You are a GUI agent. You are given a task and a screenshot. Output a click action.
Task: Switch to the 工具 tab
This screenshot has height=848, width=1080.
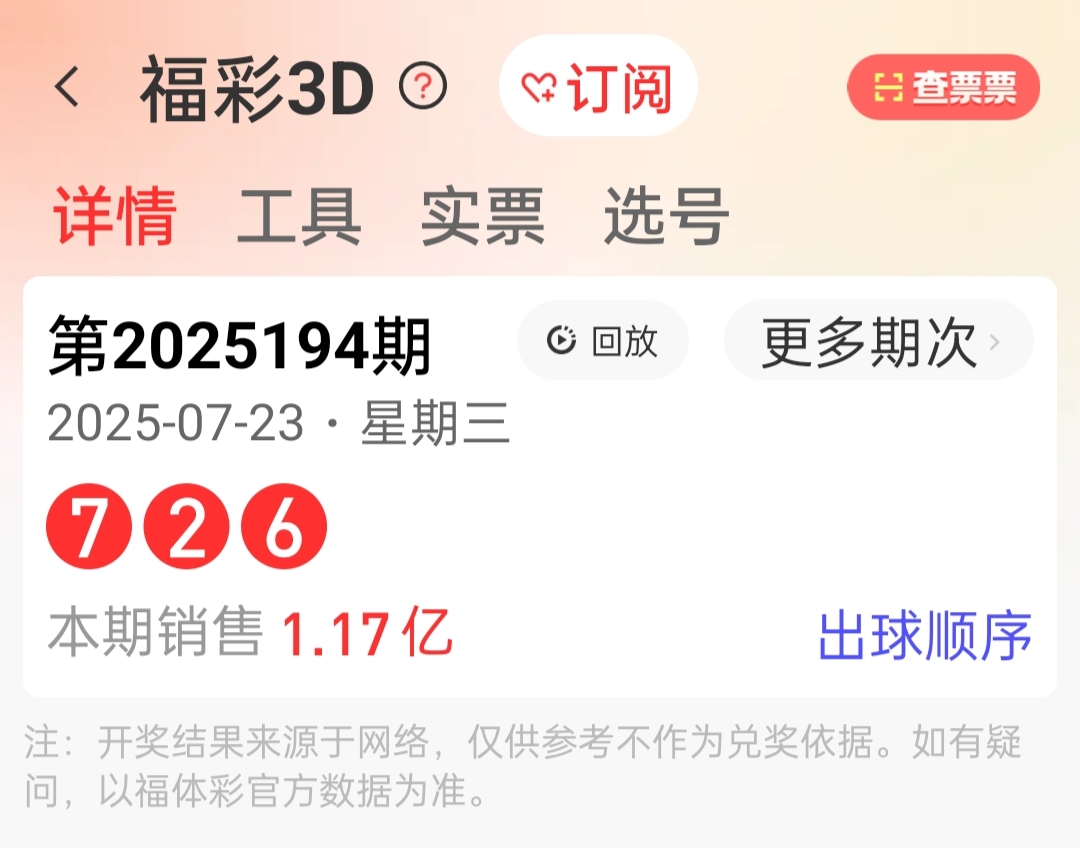pyautogui.click(x=298, y=216)
